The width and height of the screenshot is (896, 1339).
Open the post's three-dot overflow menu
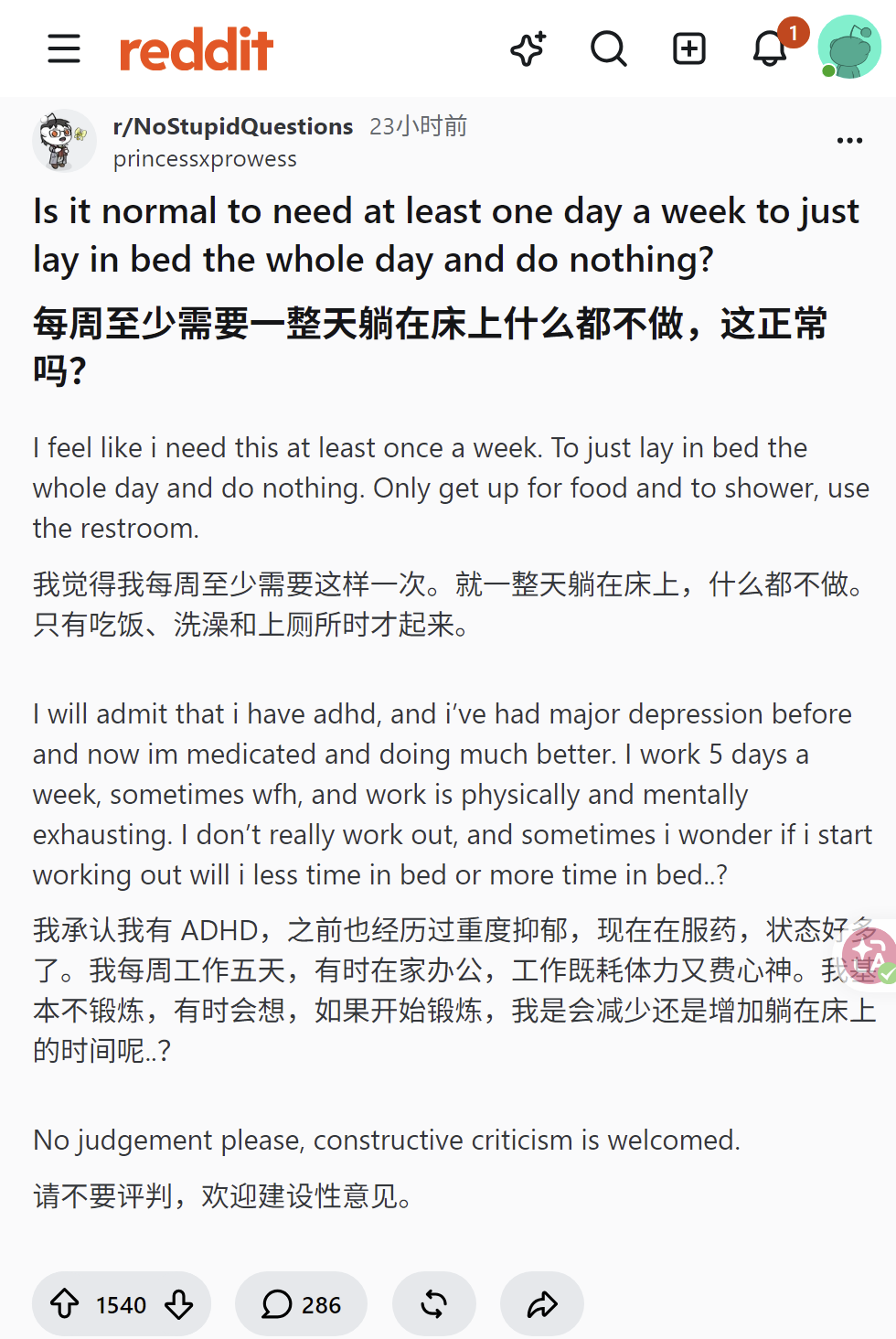click(849, 141)
